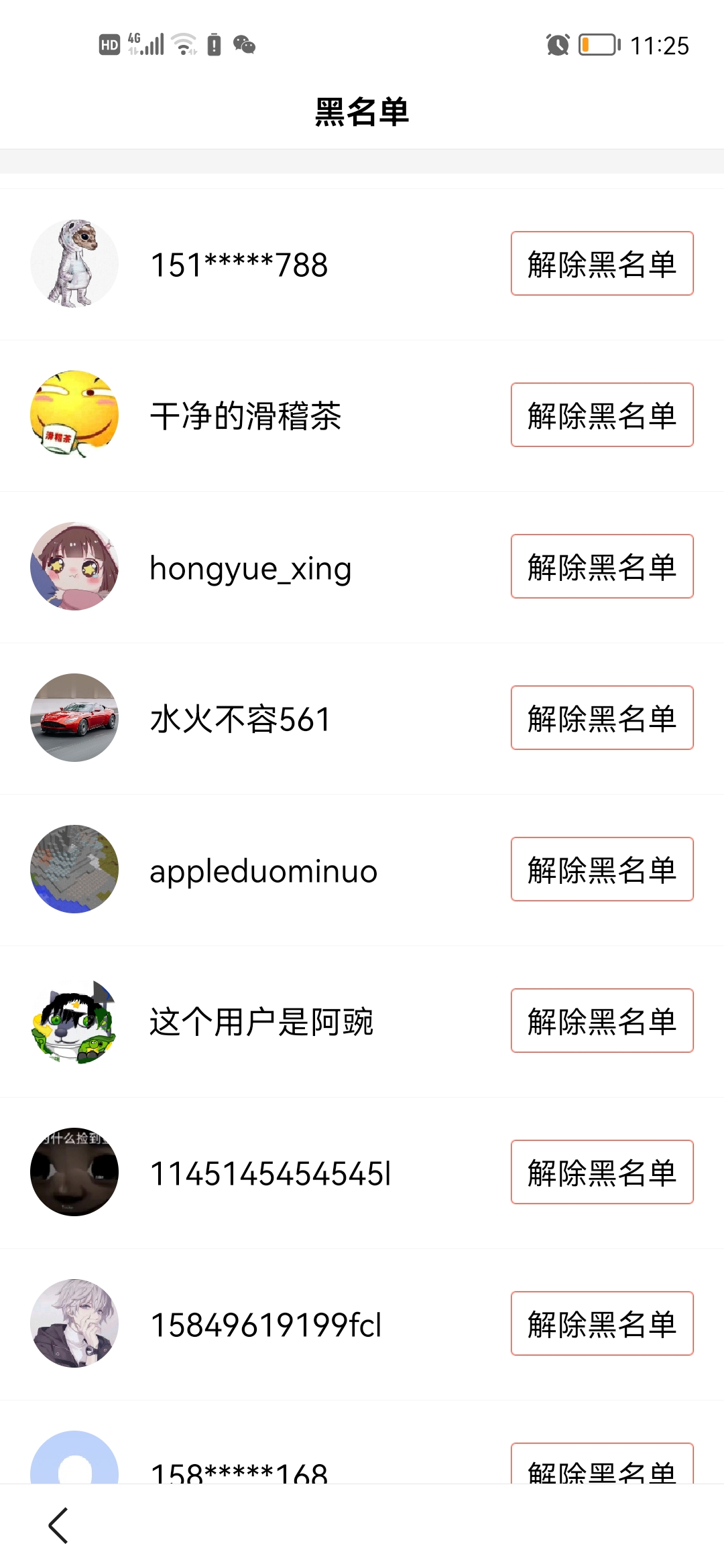724x1568 pixels.
Task: Click 这个用户是阿豌's avatar picture
Action: tap(74, 1021)
